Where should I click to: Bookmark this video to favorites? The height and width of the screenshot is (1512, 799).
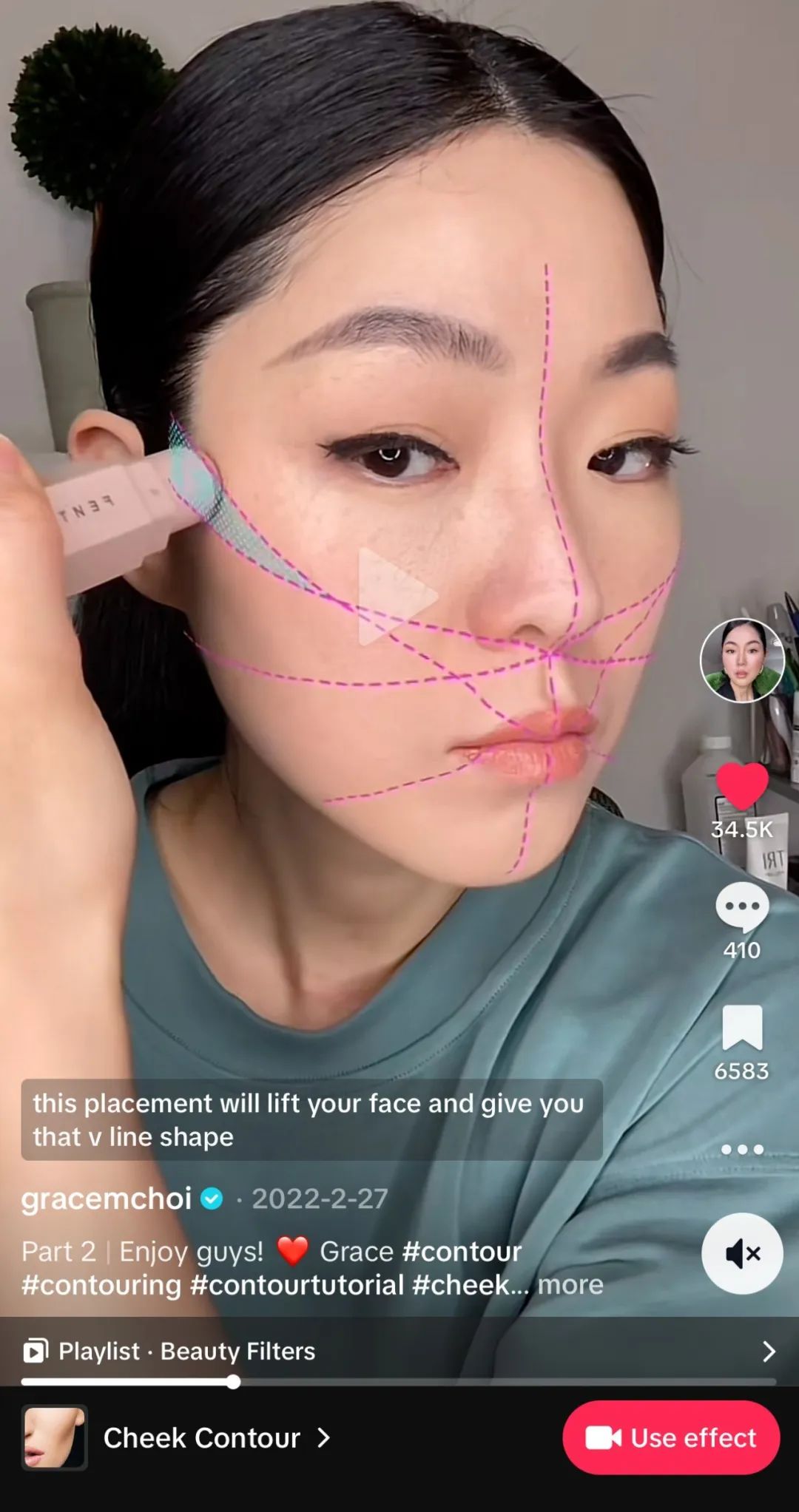[x=742, y=1028]
